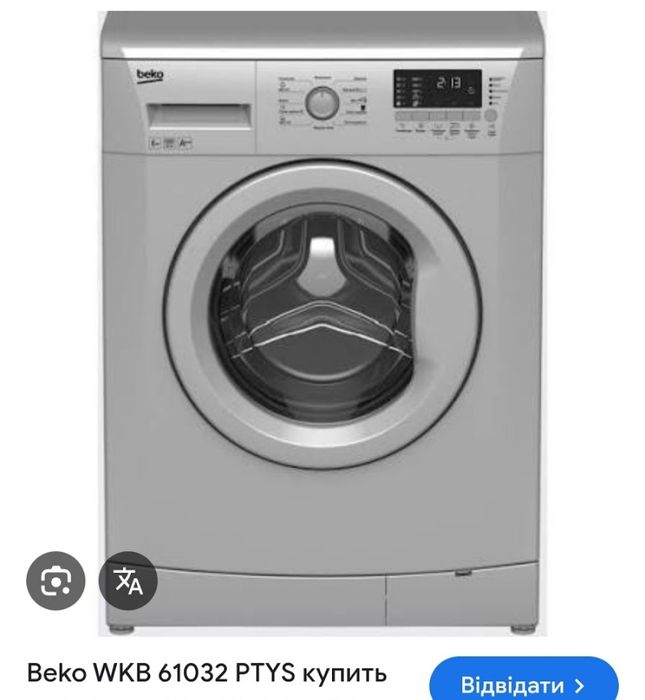Open the Beko WKB 61032 PTYS title link
The height and width of the screenshot is (700, 645).
pyautogui.click(x=207, y=673)
